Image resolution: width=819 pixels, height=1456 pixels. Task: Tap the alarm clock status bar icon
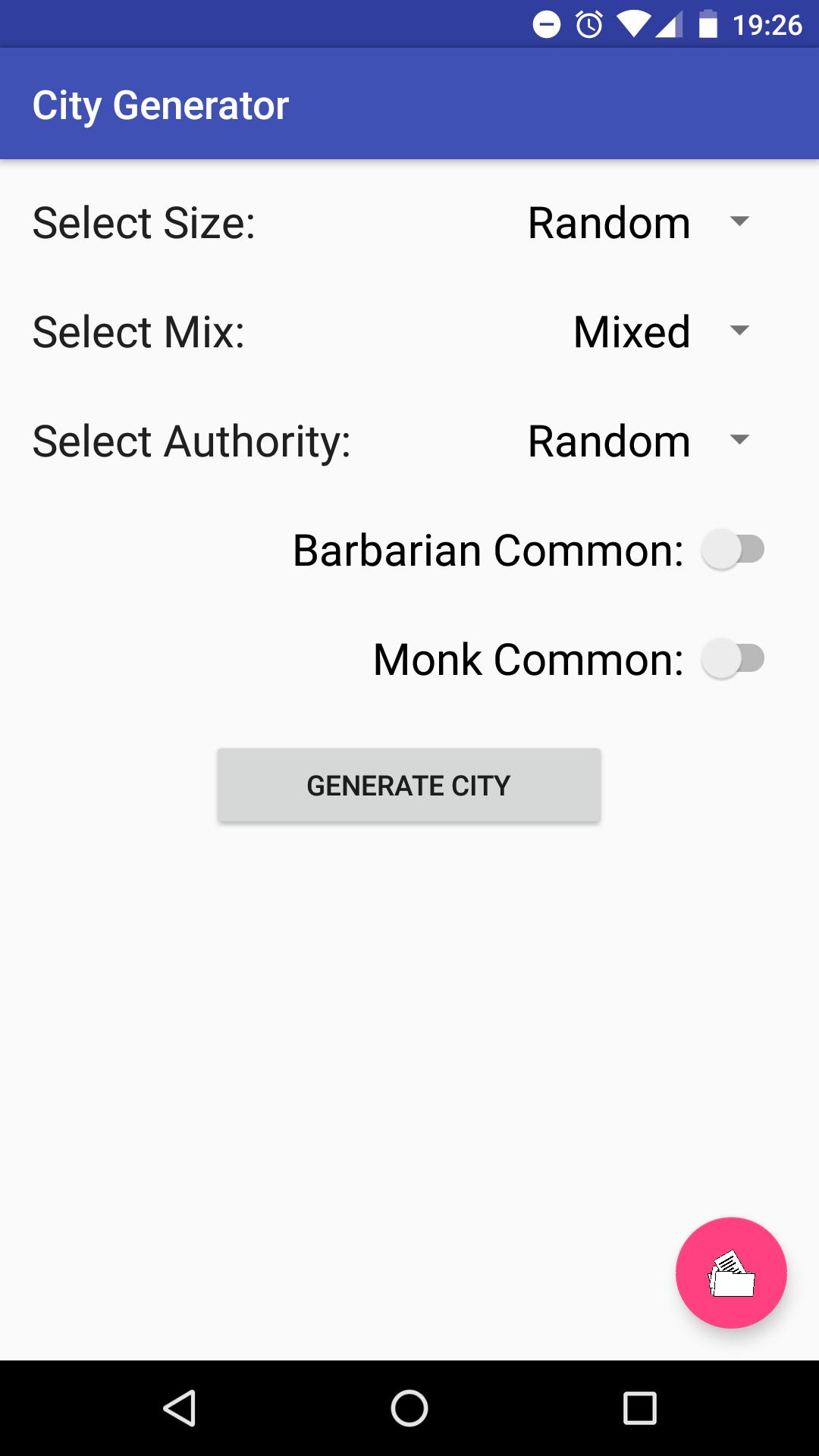591,23
